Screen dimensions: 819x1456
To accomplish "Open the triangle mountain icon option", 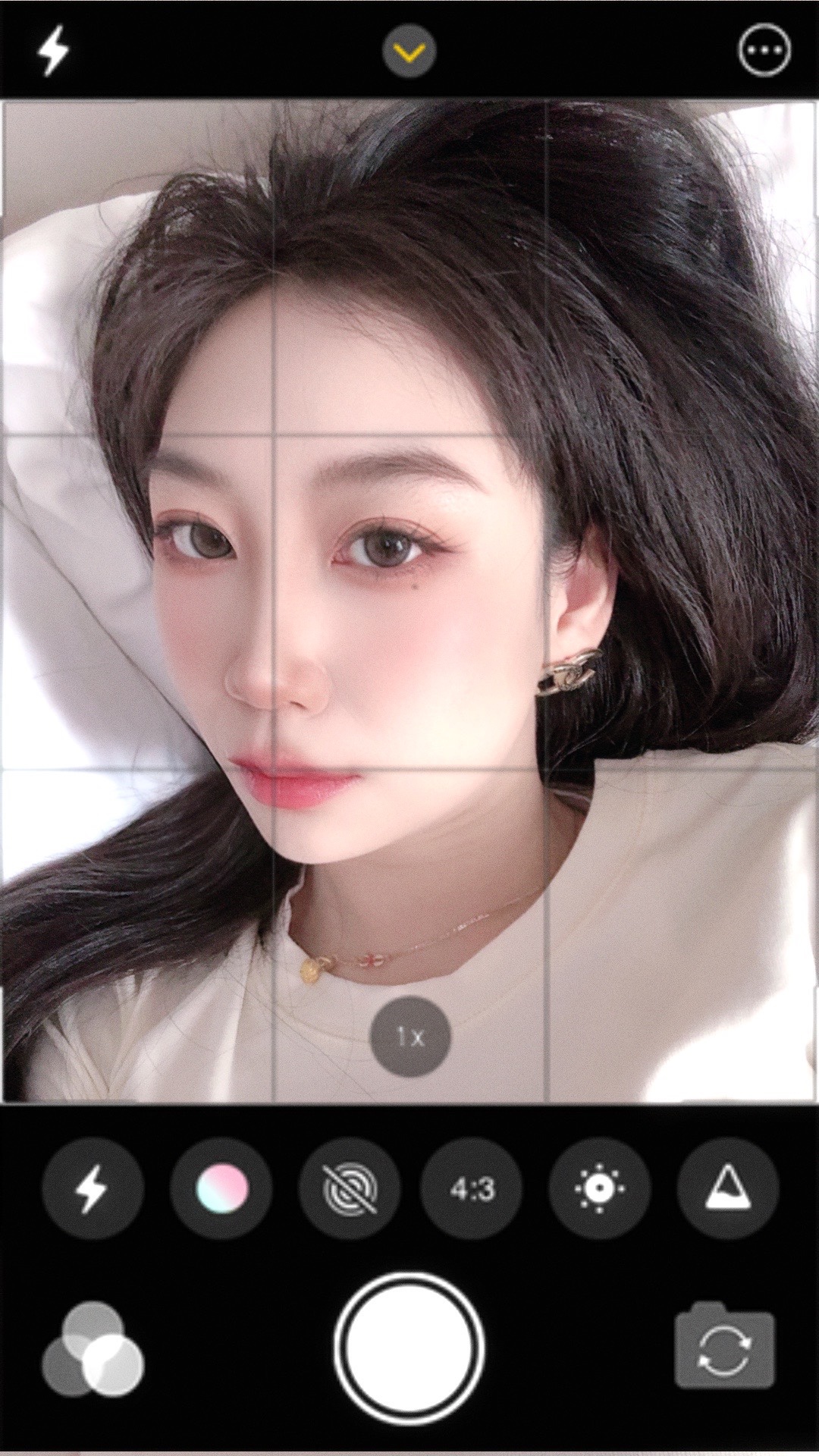I will 727,1188.
